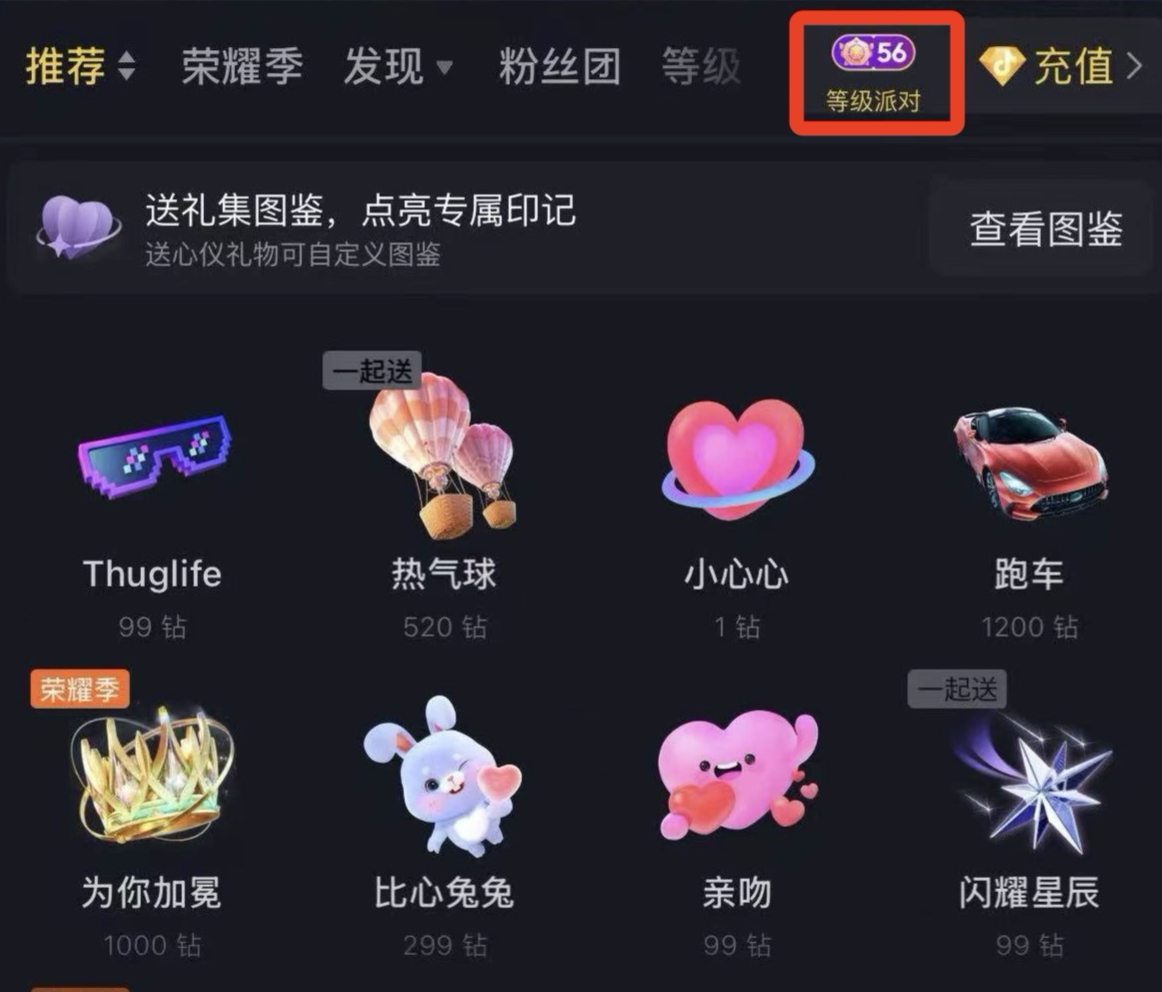Open the 荣耀季 tab
Screen dimensions: 1162x992
click(242, 67)
